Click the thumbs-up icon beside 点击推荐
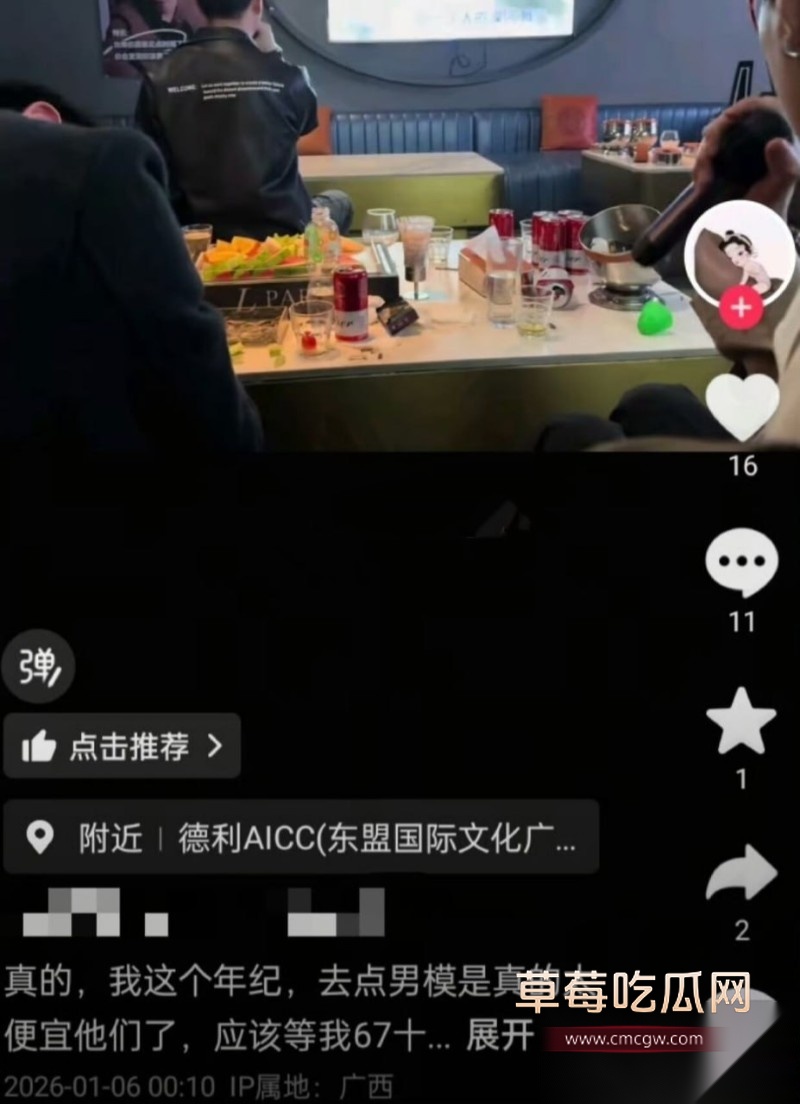This screenshot has height=1104, width=800. click(40, 745)
